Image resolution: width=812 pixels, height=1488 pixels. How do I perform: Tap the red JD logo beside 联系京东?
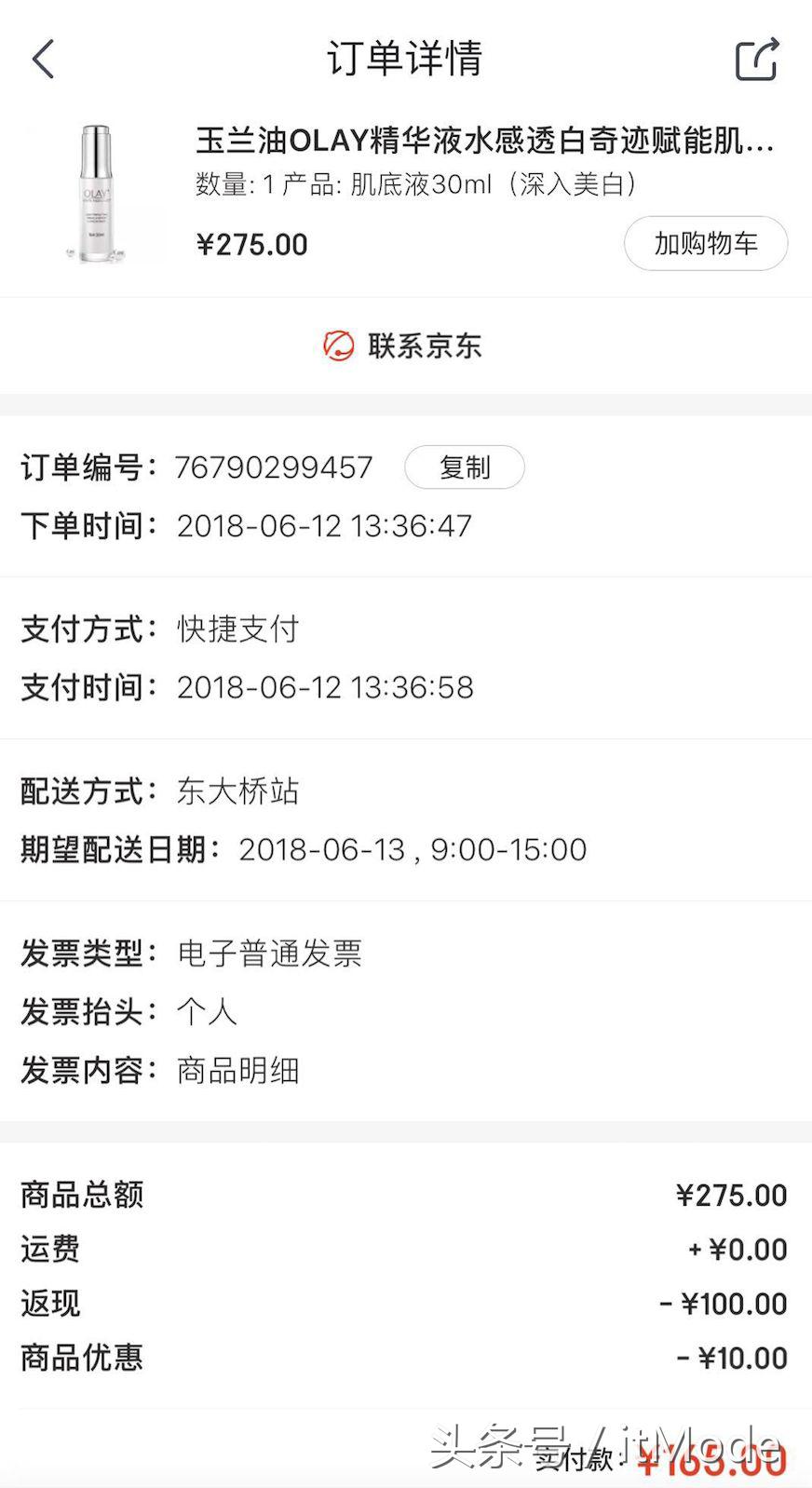(x=338, y=345)
